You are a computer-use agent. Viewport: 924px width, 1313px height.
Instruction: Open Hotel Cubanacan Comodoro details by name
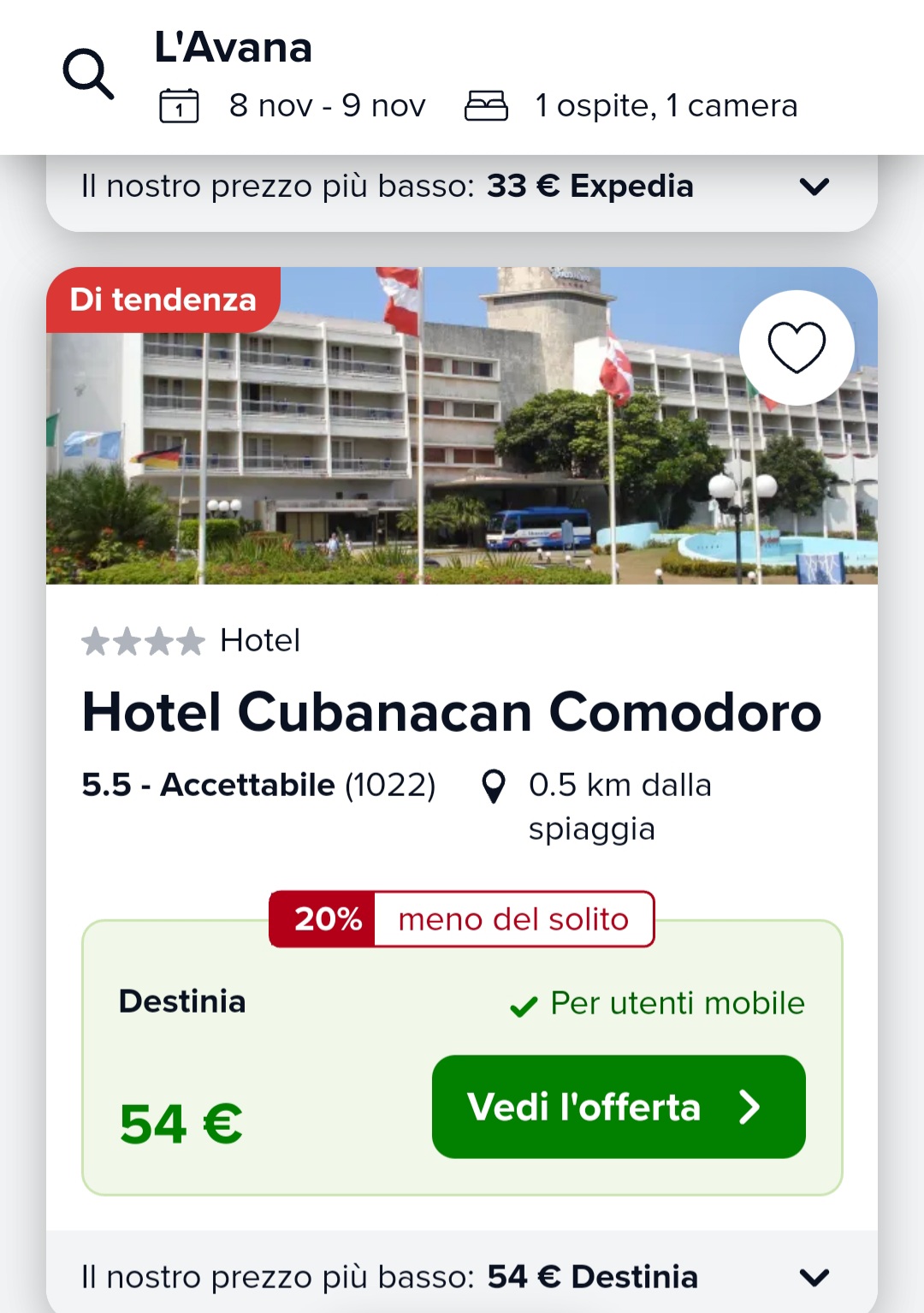point(451,712)
